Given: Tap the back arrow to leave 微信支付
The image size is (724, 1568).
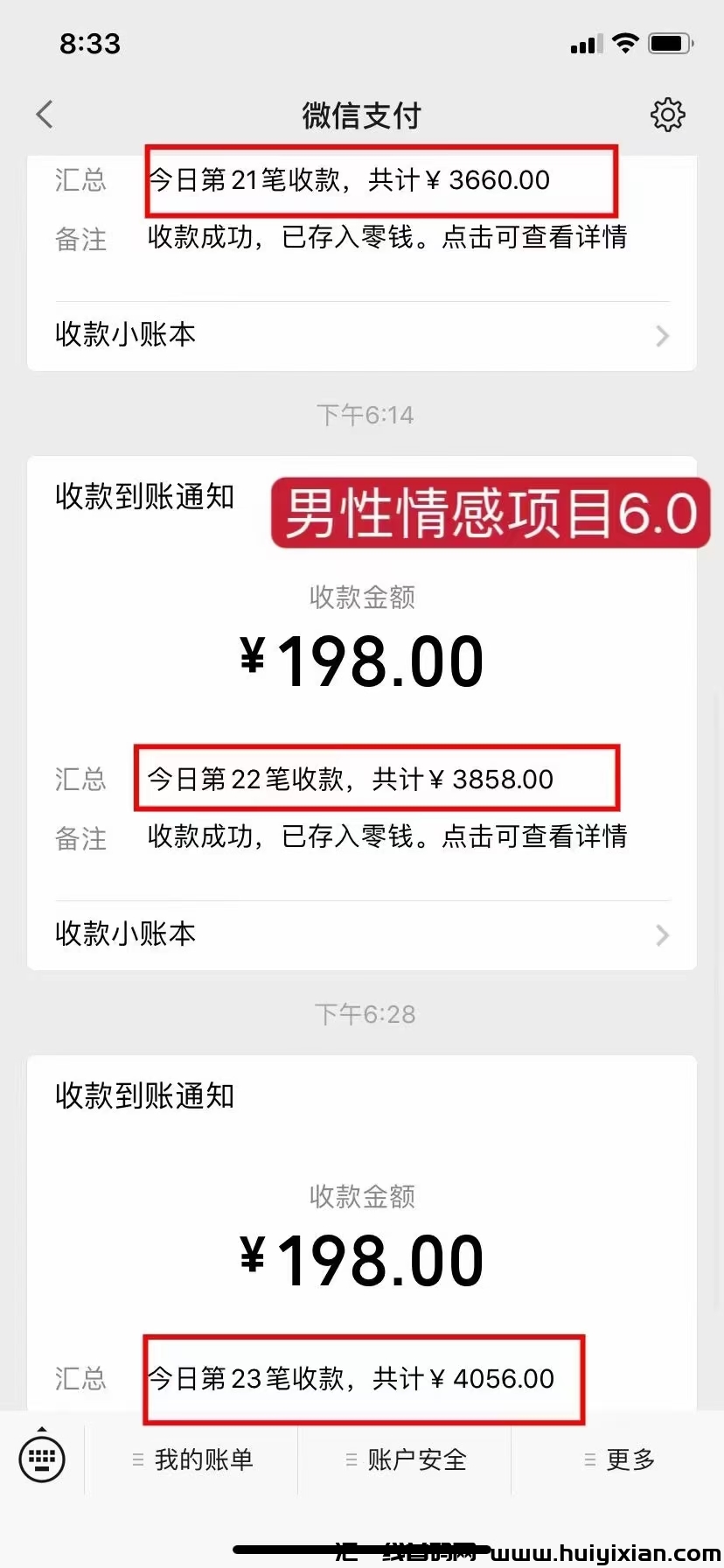Looking at the screenshot, I should pos(44,114).
